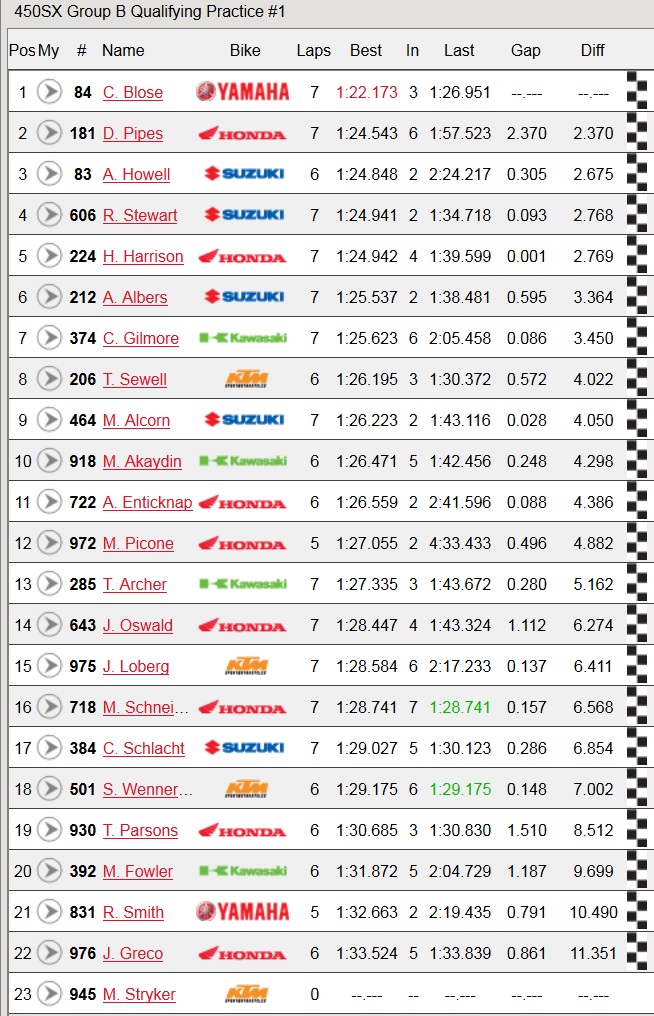The image size is (654, 1016).
Task: Tap the arrow button beside M. Fowler
Action: 49,871
